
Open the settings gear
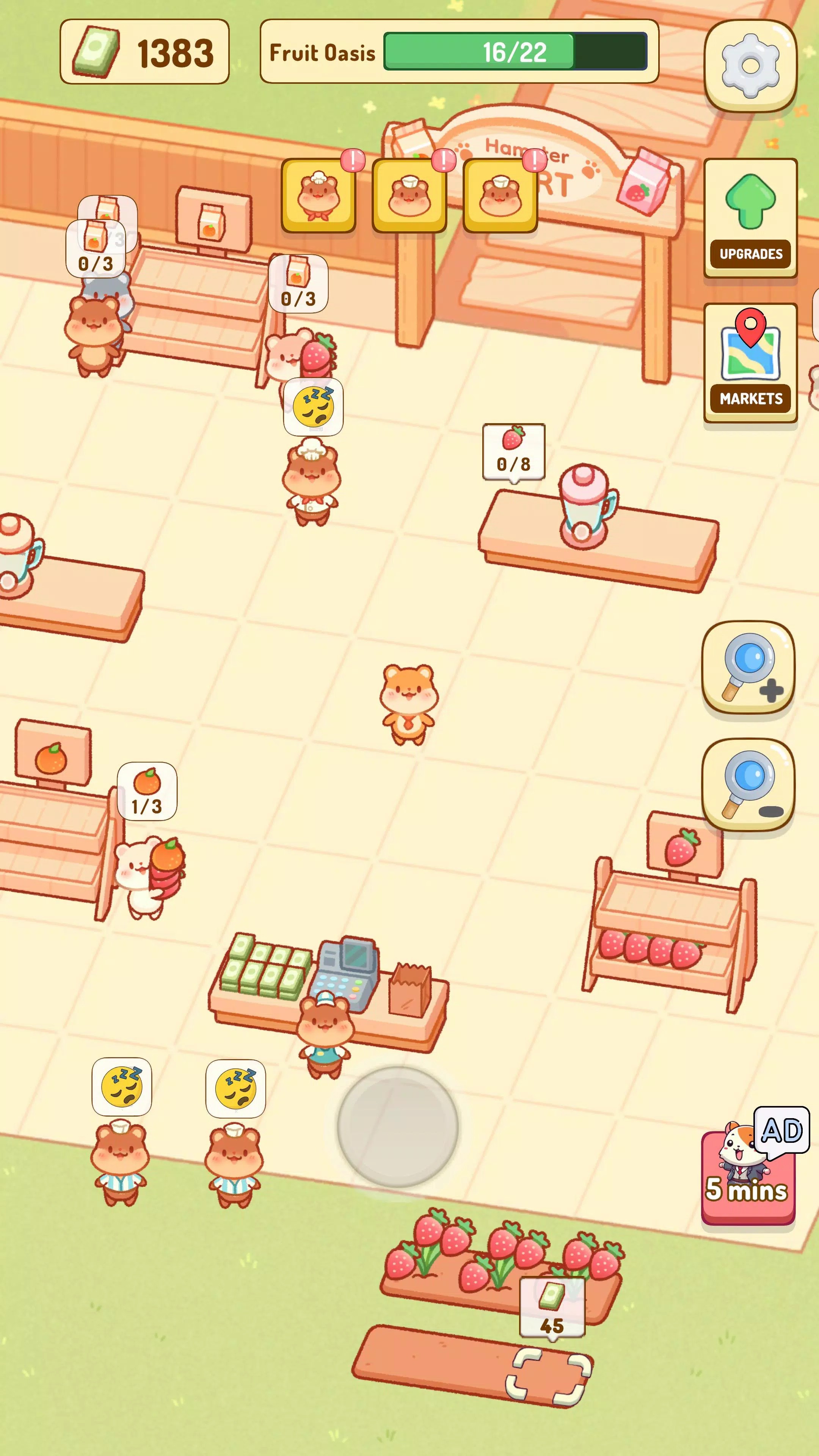(750, 65)
